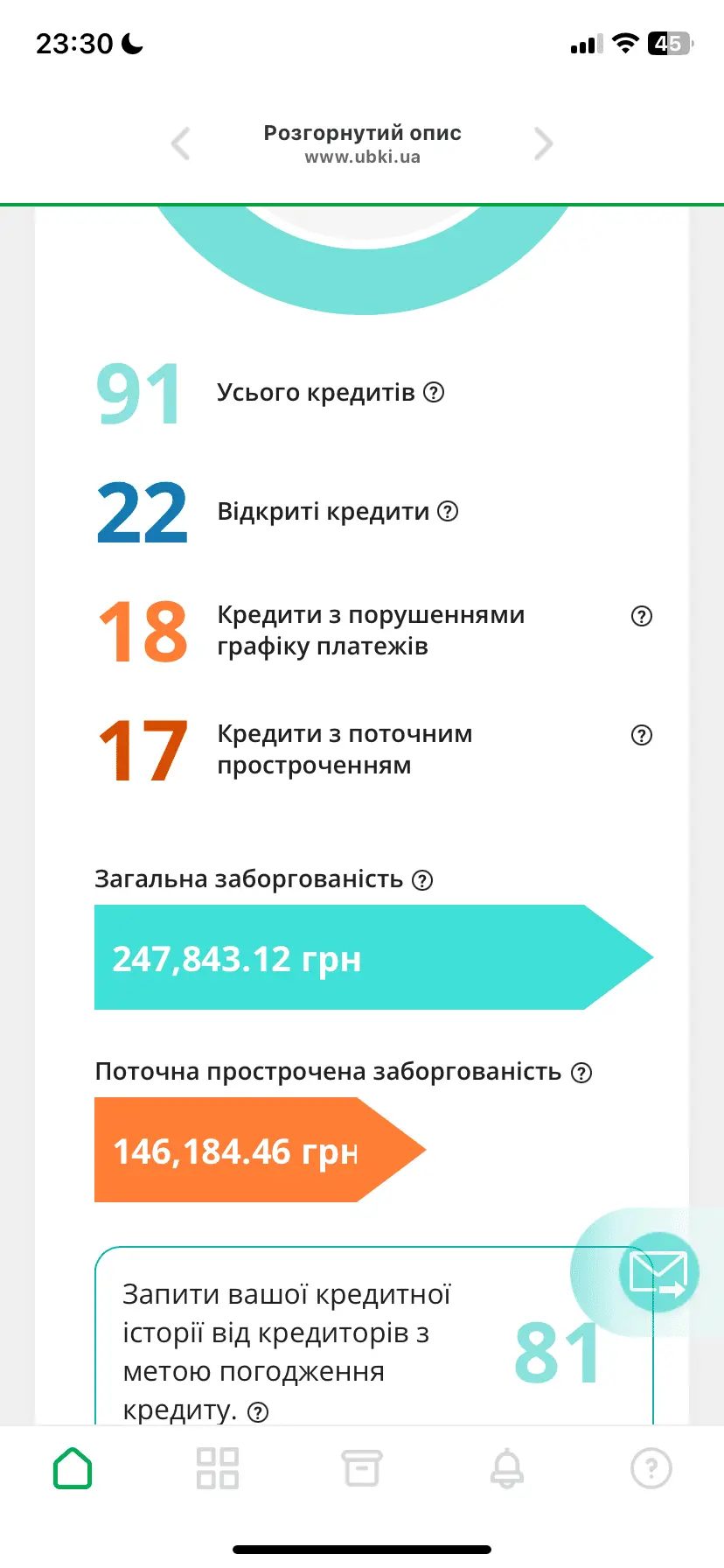The width and height of the screenshot is (724, 1568).
Task: Go to the previous page with left arrow
Action: (181, 143)
